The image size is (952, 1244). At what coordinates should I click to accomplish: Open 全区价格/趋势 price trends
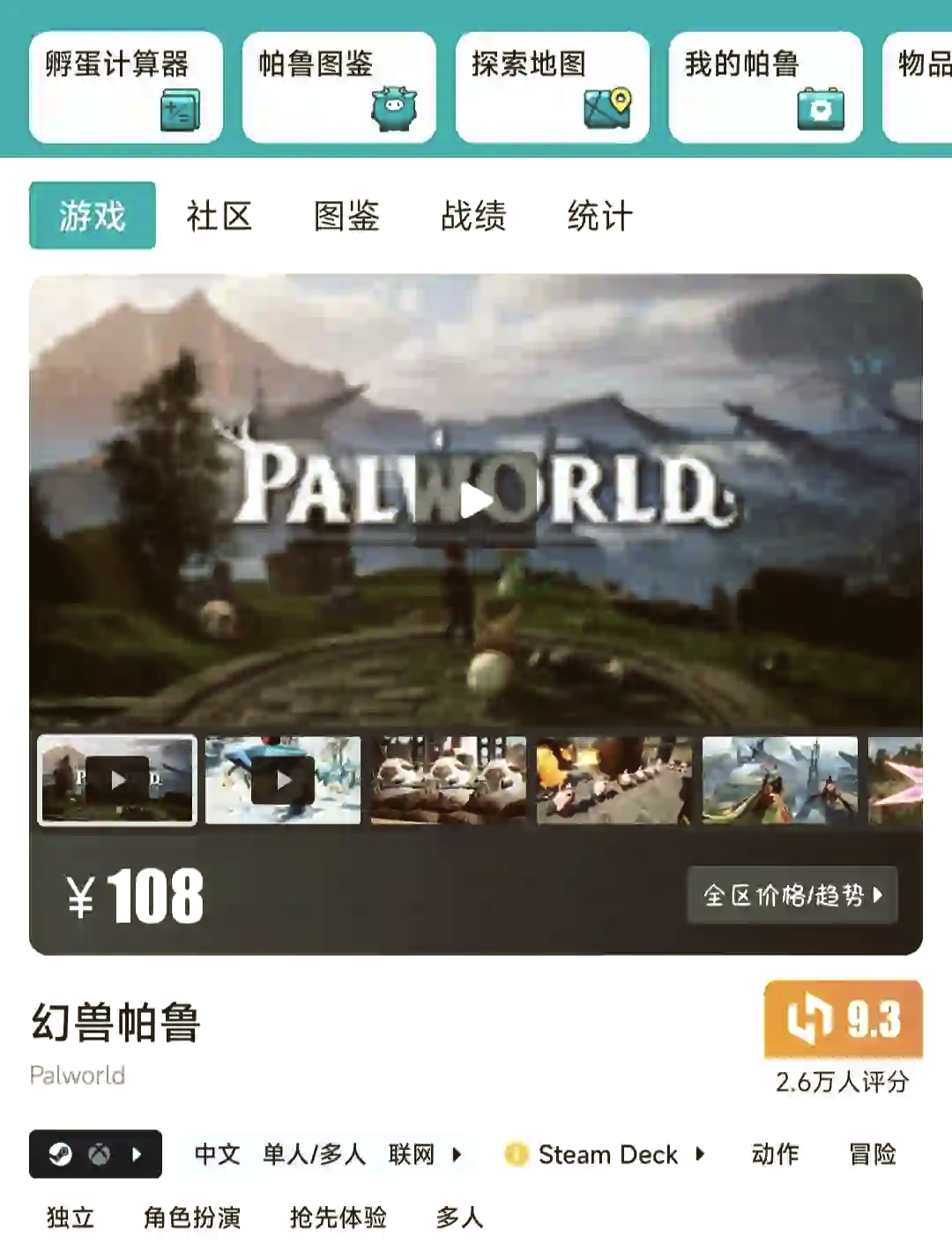pyautogui.click(x=792, y=895)
